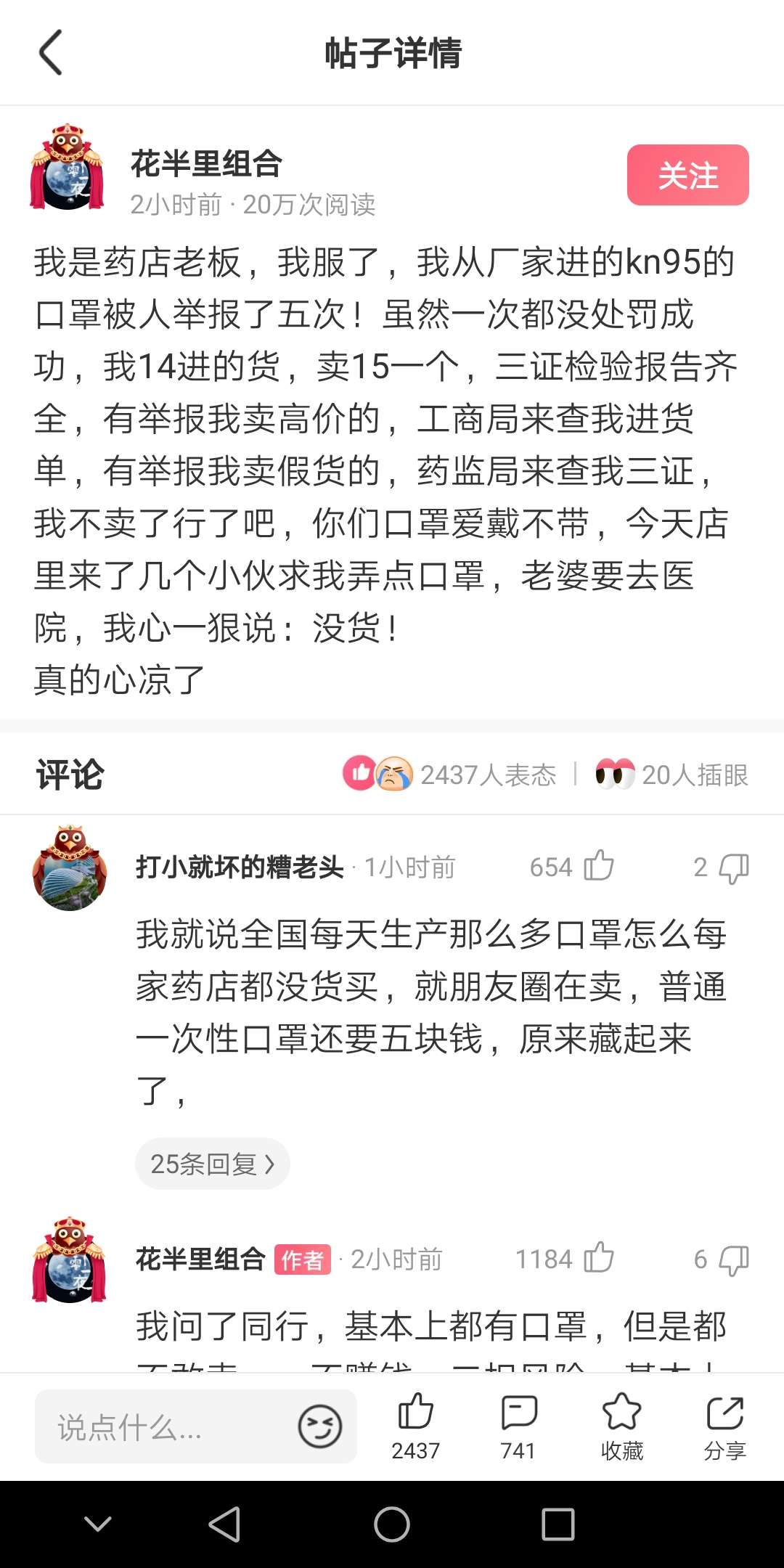View the 20人插眼 watchers
The width and height of the screenshot is (784, 1568).
pos(671,775)
